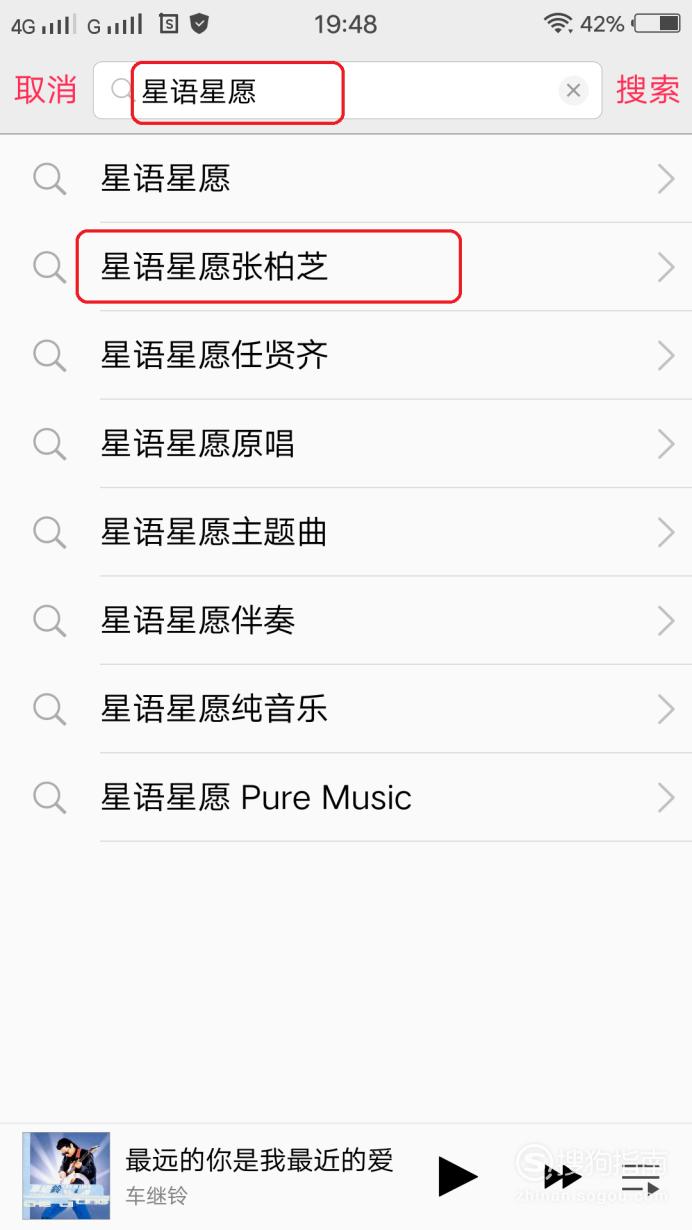Focus the search field containing 星语星愿
Viewport: 692px width, 1230px height.
[347, 91]
